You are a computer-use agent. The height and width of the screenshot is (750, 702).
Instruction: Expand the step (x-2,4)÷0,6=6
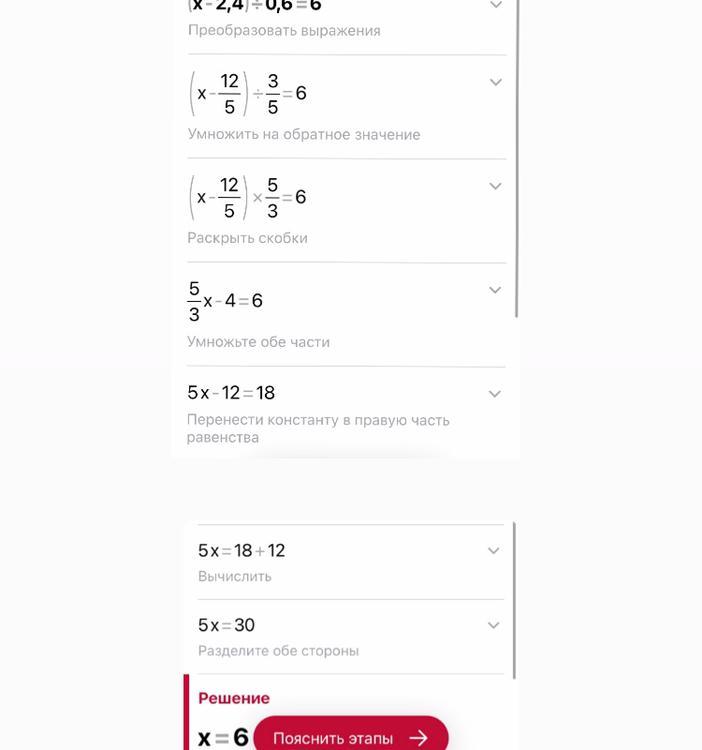click(495, 5)
